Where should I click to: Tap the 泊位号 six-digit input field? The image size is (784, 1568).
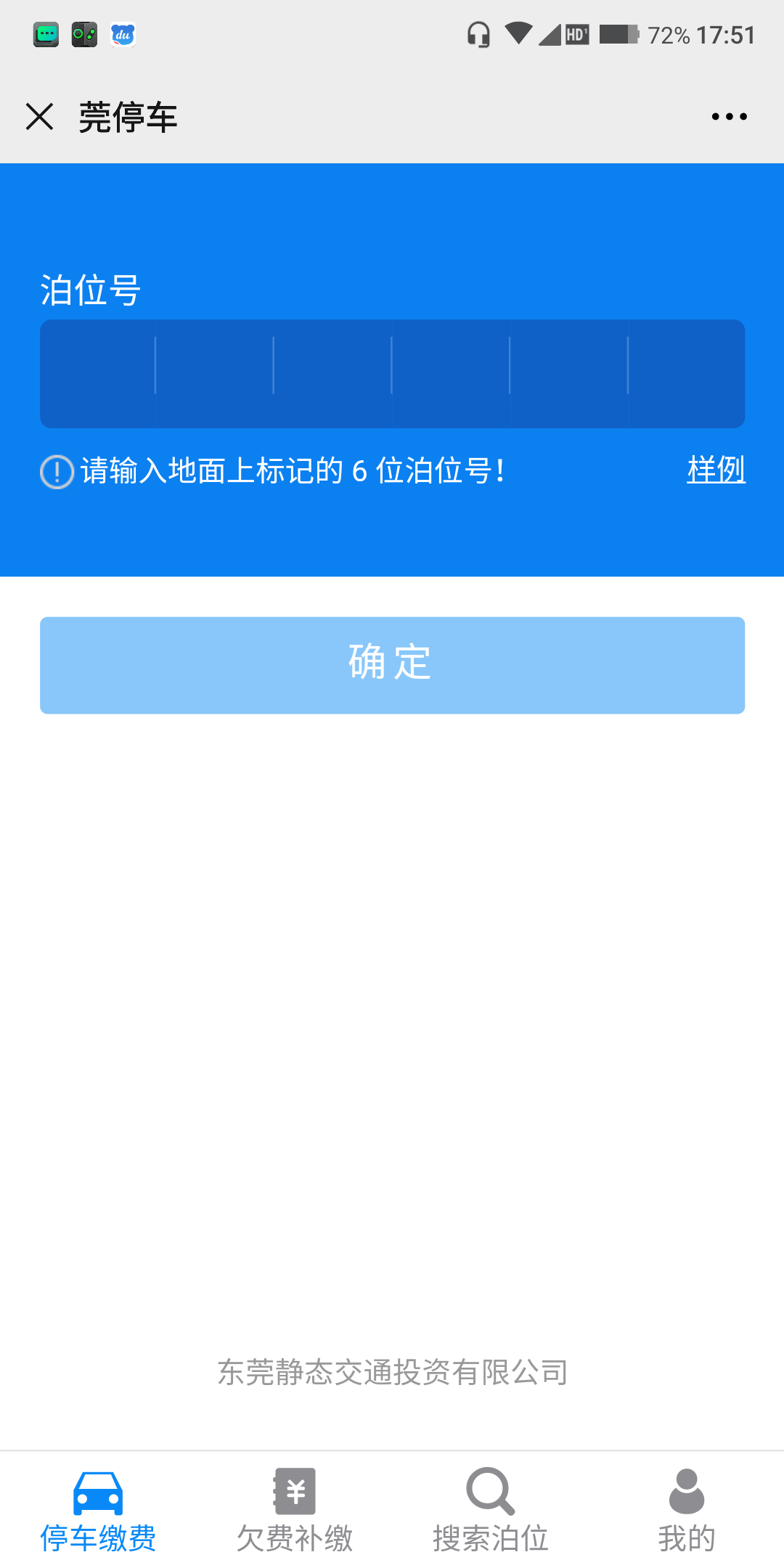click(392, 374)
